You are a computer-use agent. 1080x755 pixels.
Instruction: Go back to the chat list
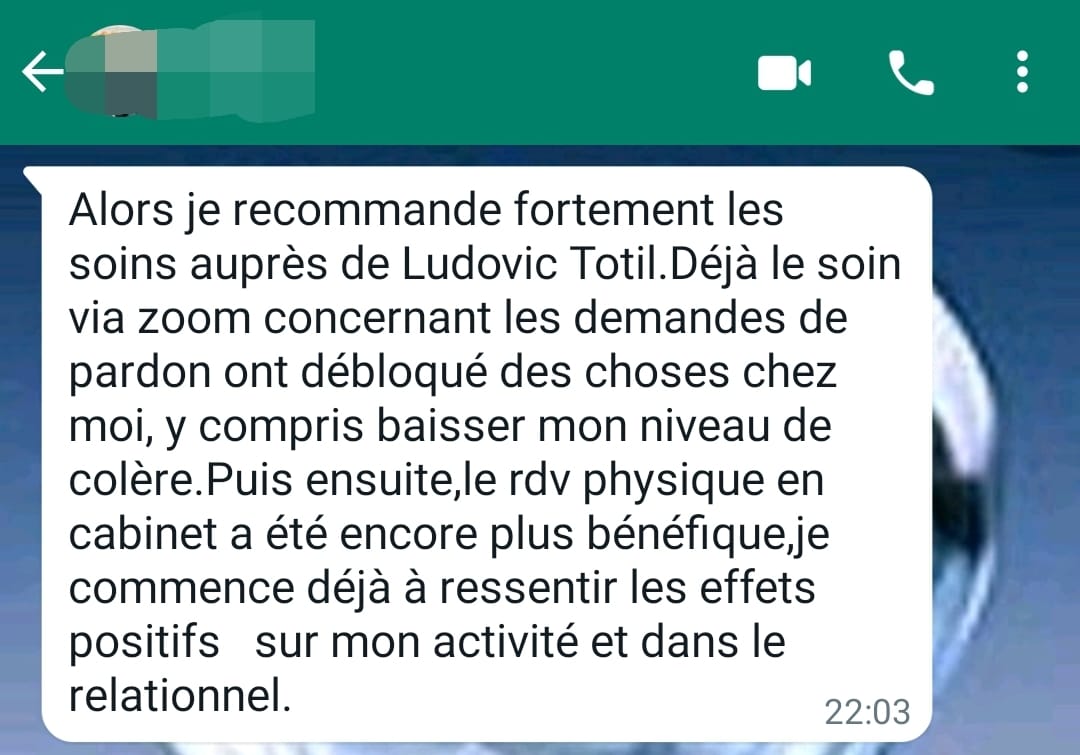click(x=40, y=72)
